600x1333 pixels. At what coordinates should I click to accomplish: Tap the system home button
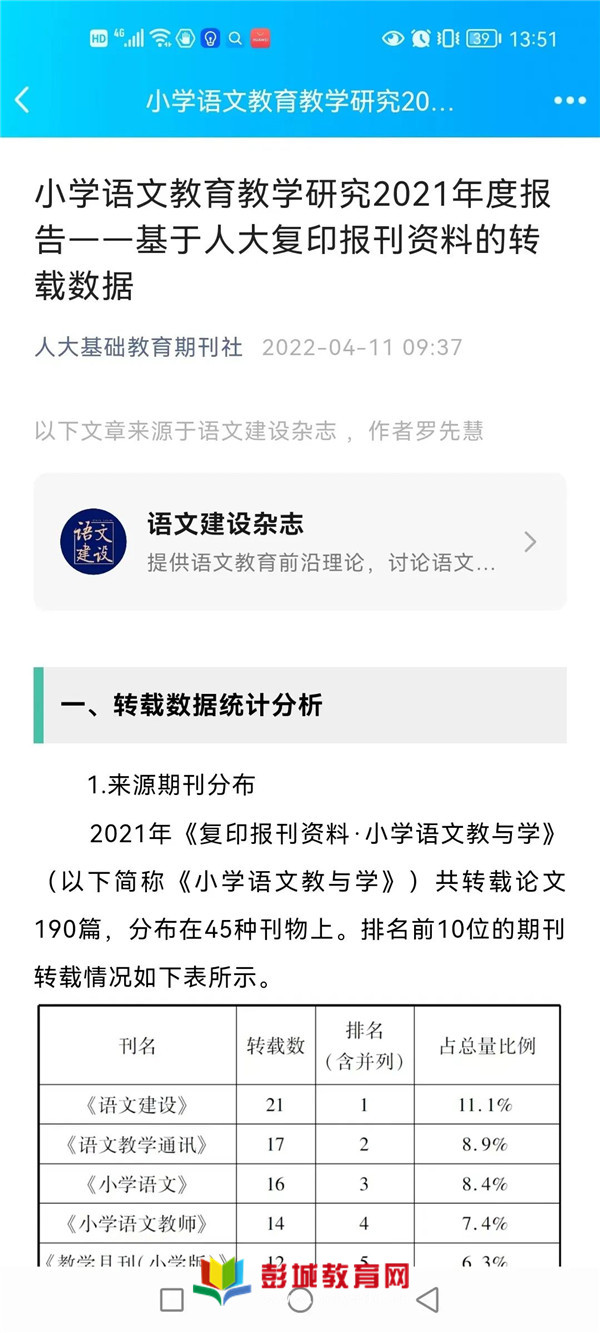click(x=300, y=1299)
